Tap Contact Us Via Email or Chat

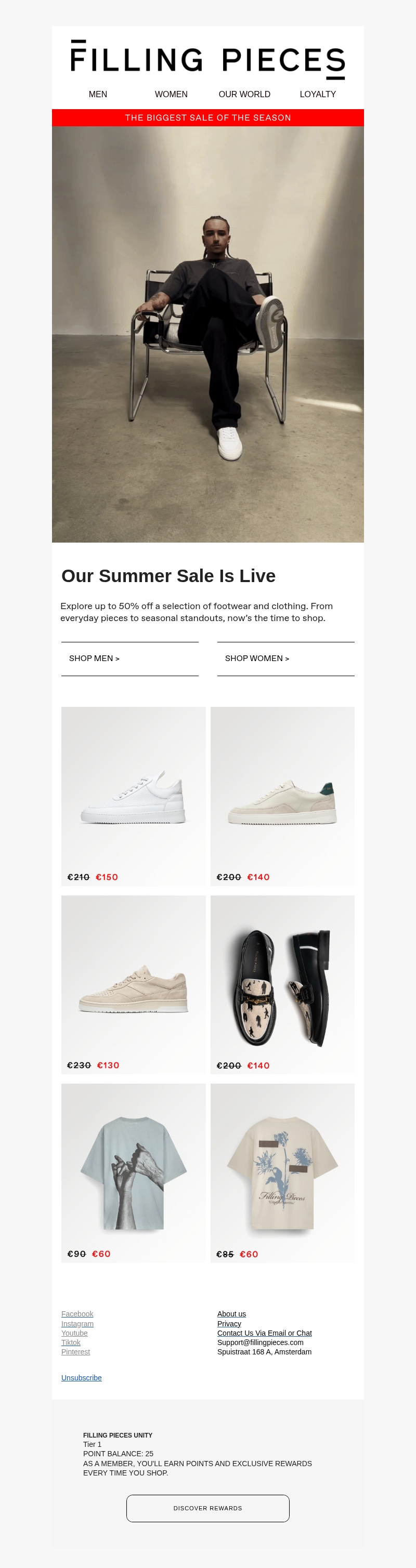tap(264, 1333)
